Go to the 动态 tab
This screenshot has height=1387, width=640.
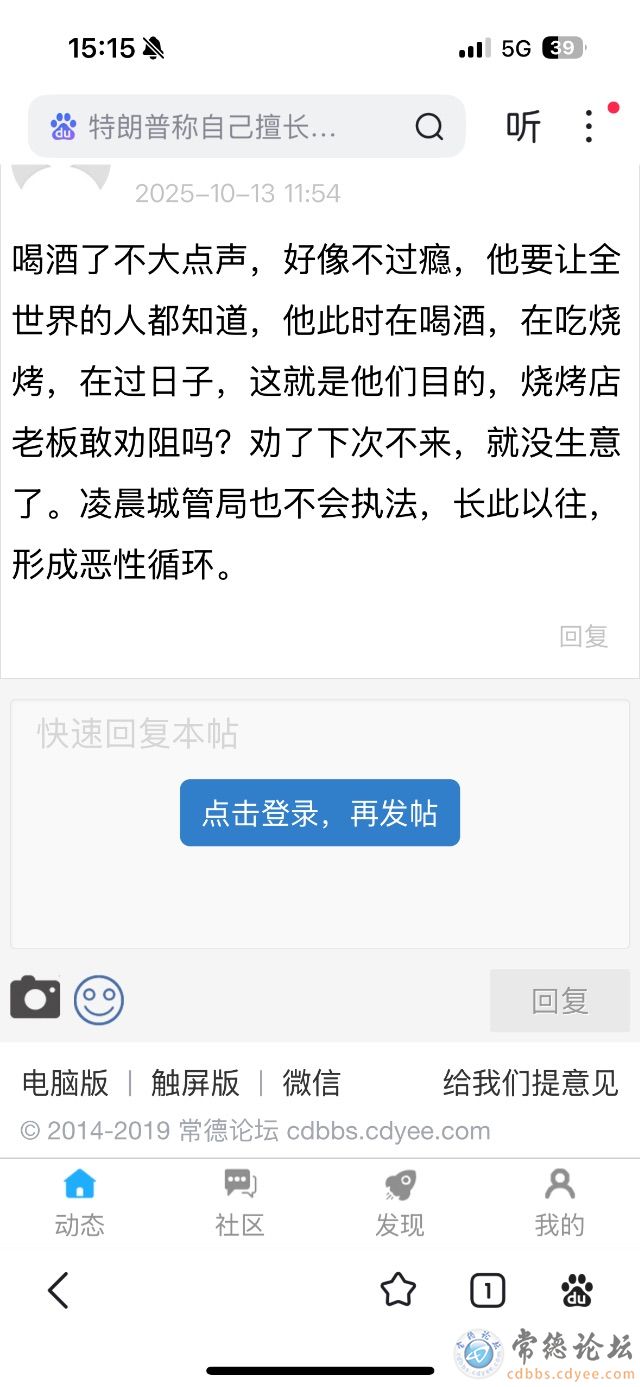[79, 1204]
